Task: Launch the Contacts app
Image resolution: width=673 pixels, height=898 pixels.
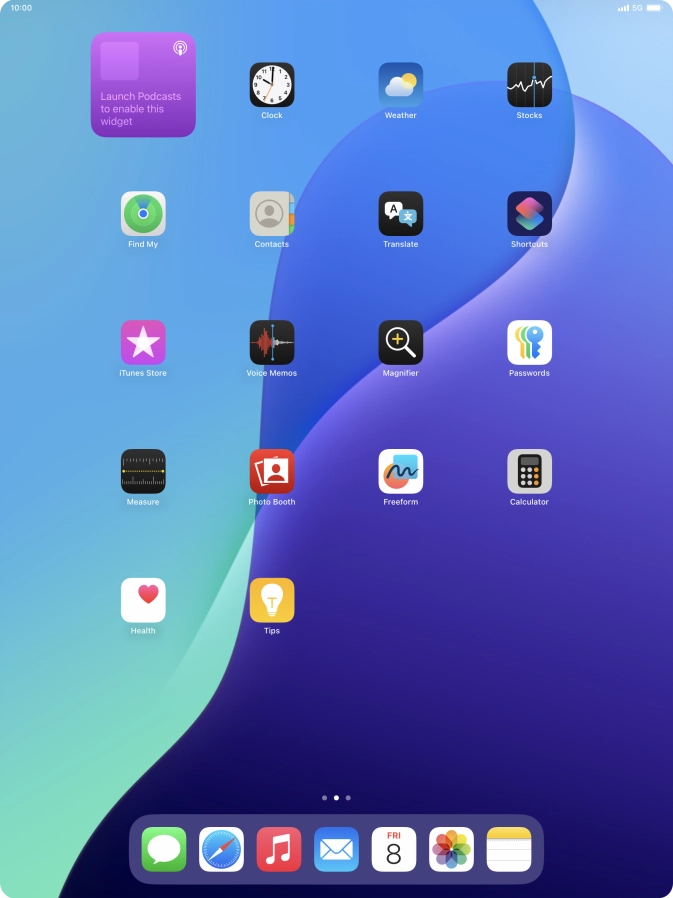Action: click(x=272, y=214)
